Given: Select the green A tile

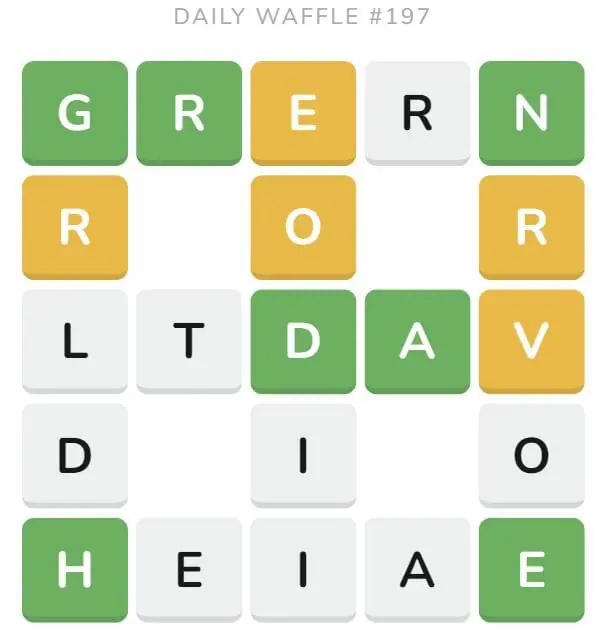Looking at the screenshot, I should tap(417, 341).
